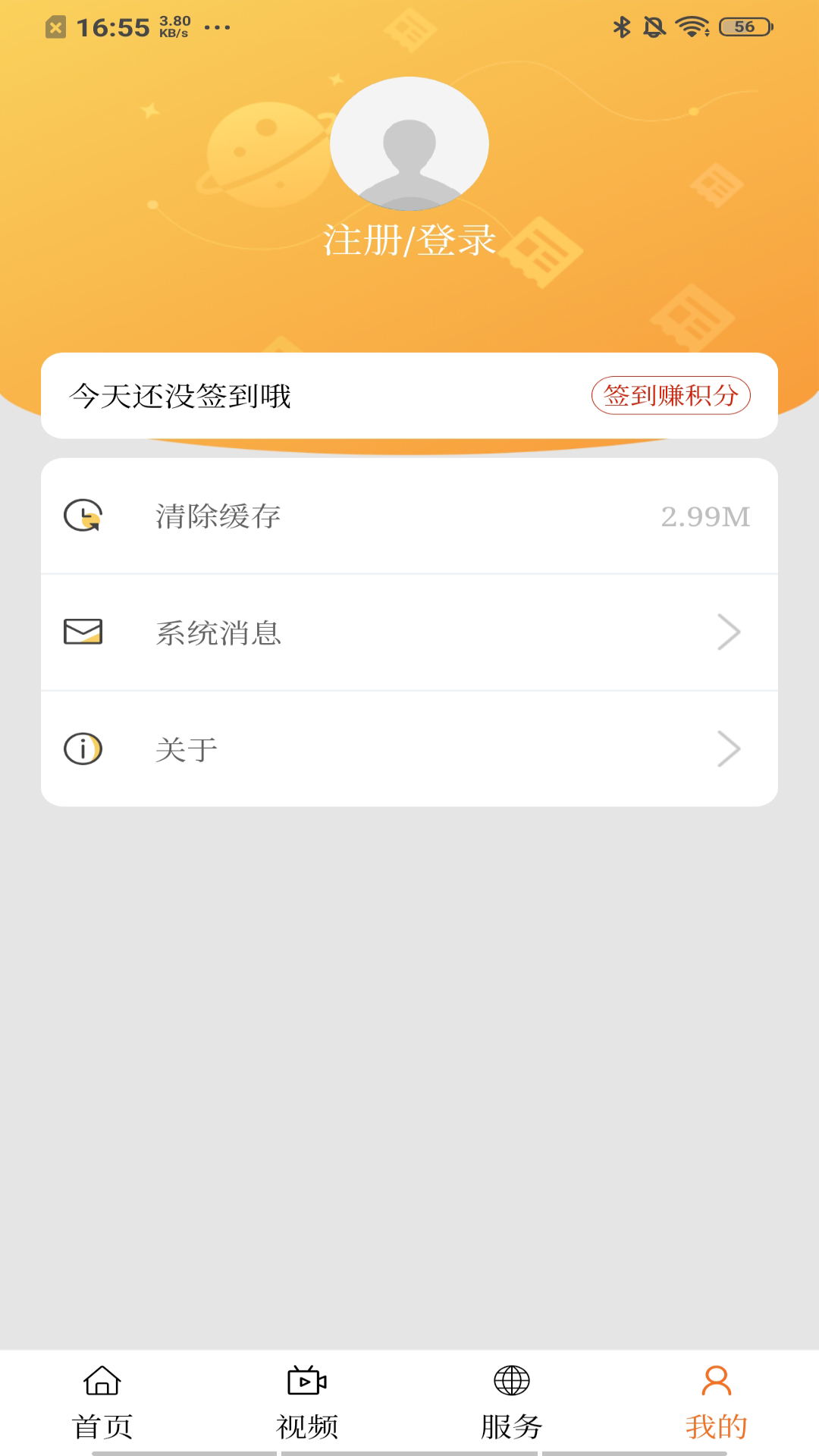Switch to the 视频 tab
819x1456 pixels.
click(306, 1424)
